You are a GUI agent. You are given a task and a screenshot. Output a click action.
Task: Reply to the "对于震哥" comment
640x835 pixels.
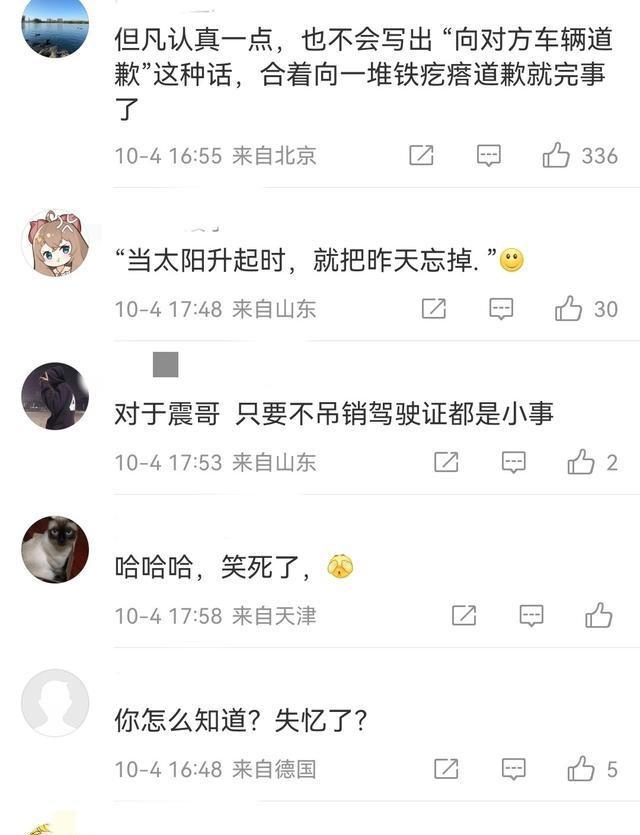click(513, 461)
